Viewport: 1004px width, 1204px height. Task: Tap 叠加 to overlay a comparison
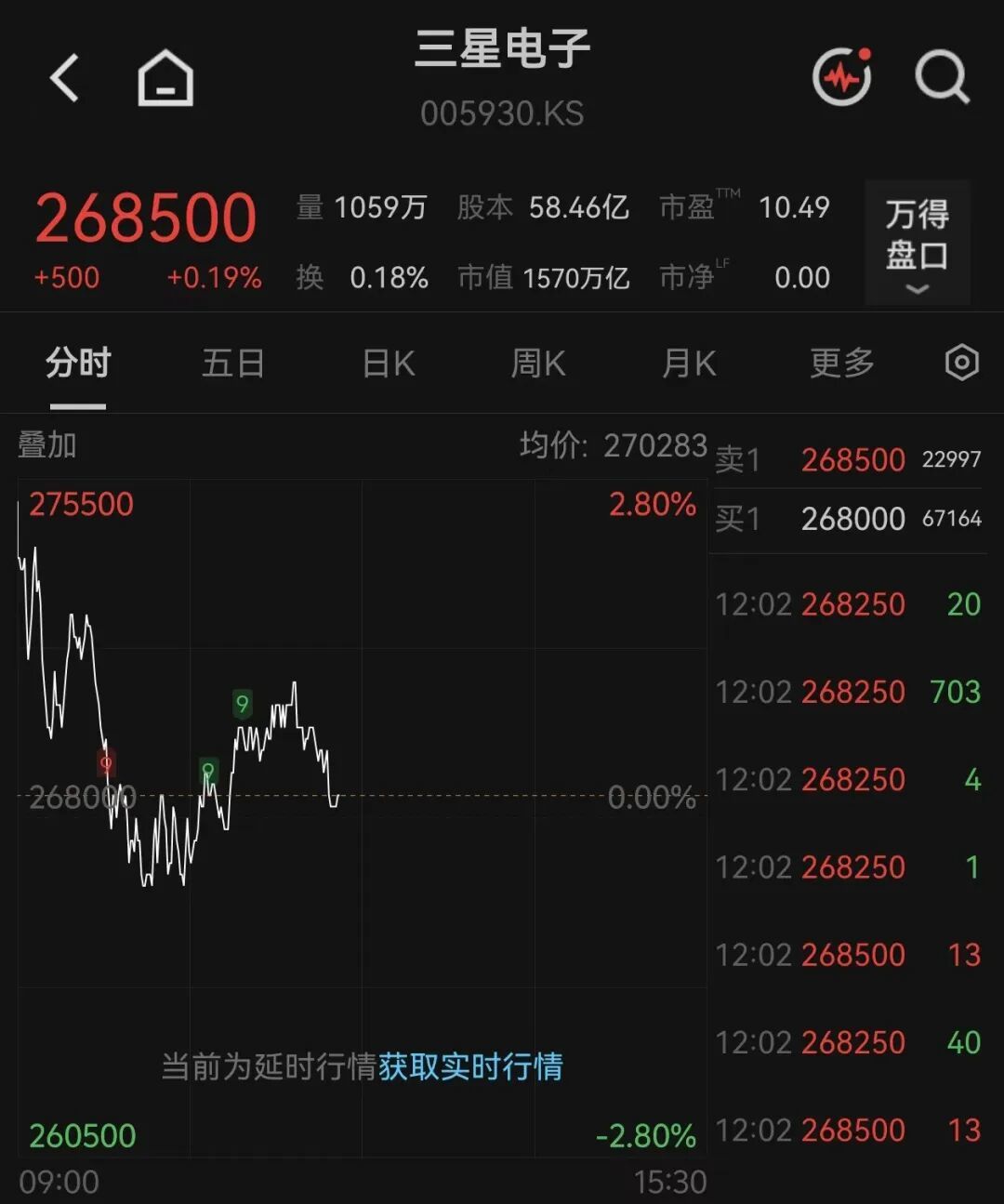point(46,445)
